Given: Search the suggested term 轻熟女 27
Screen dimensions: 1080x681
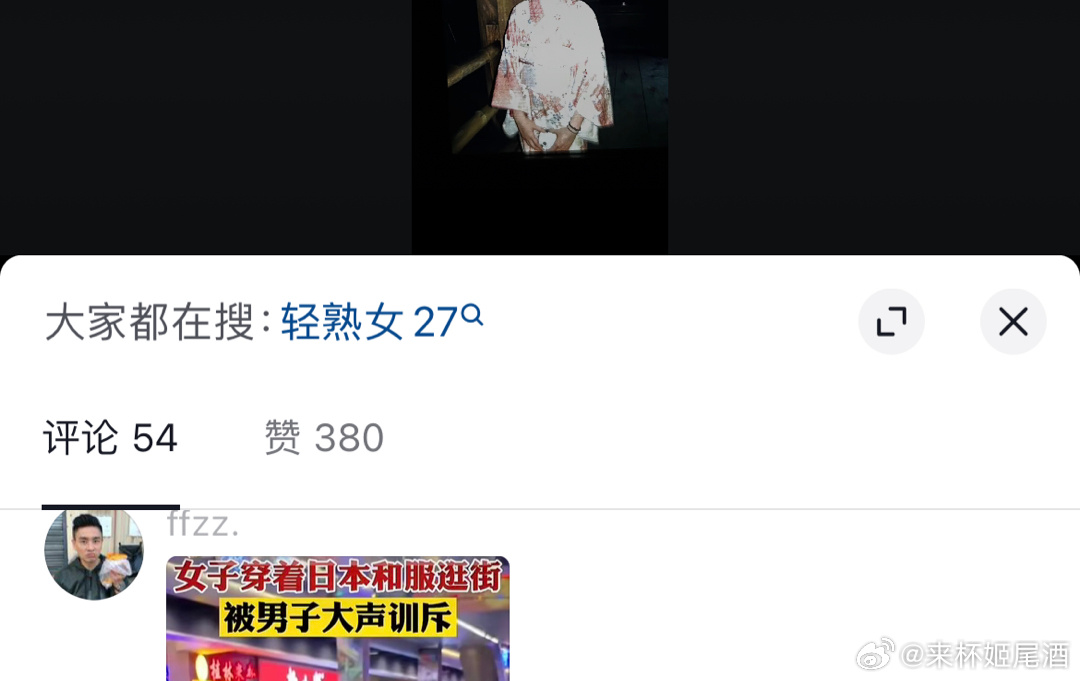Looking at the screenshot, I should click(381, 322).
